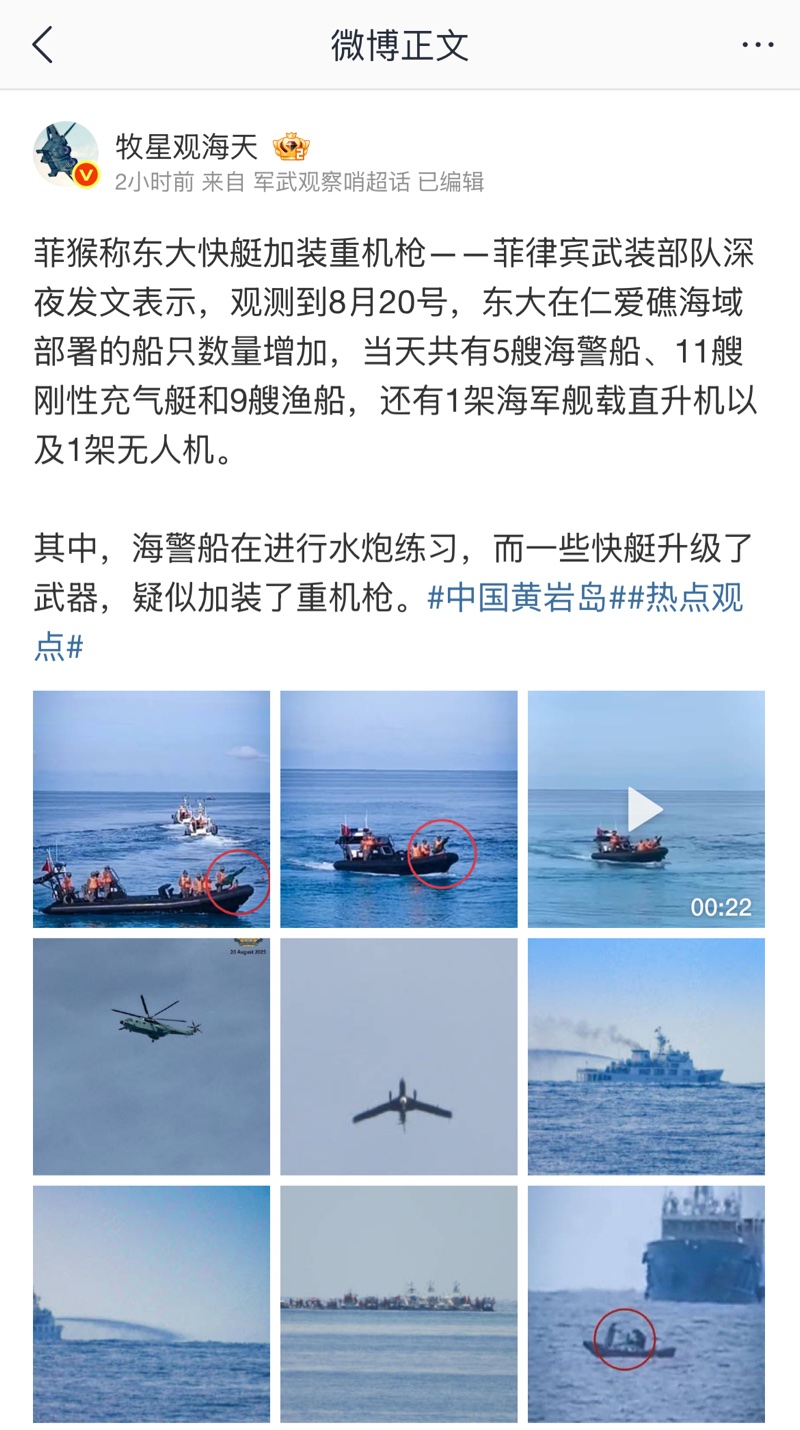Open the last photo with circled small boat

[646, 1304]
